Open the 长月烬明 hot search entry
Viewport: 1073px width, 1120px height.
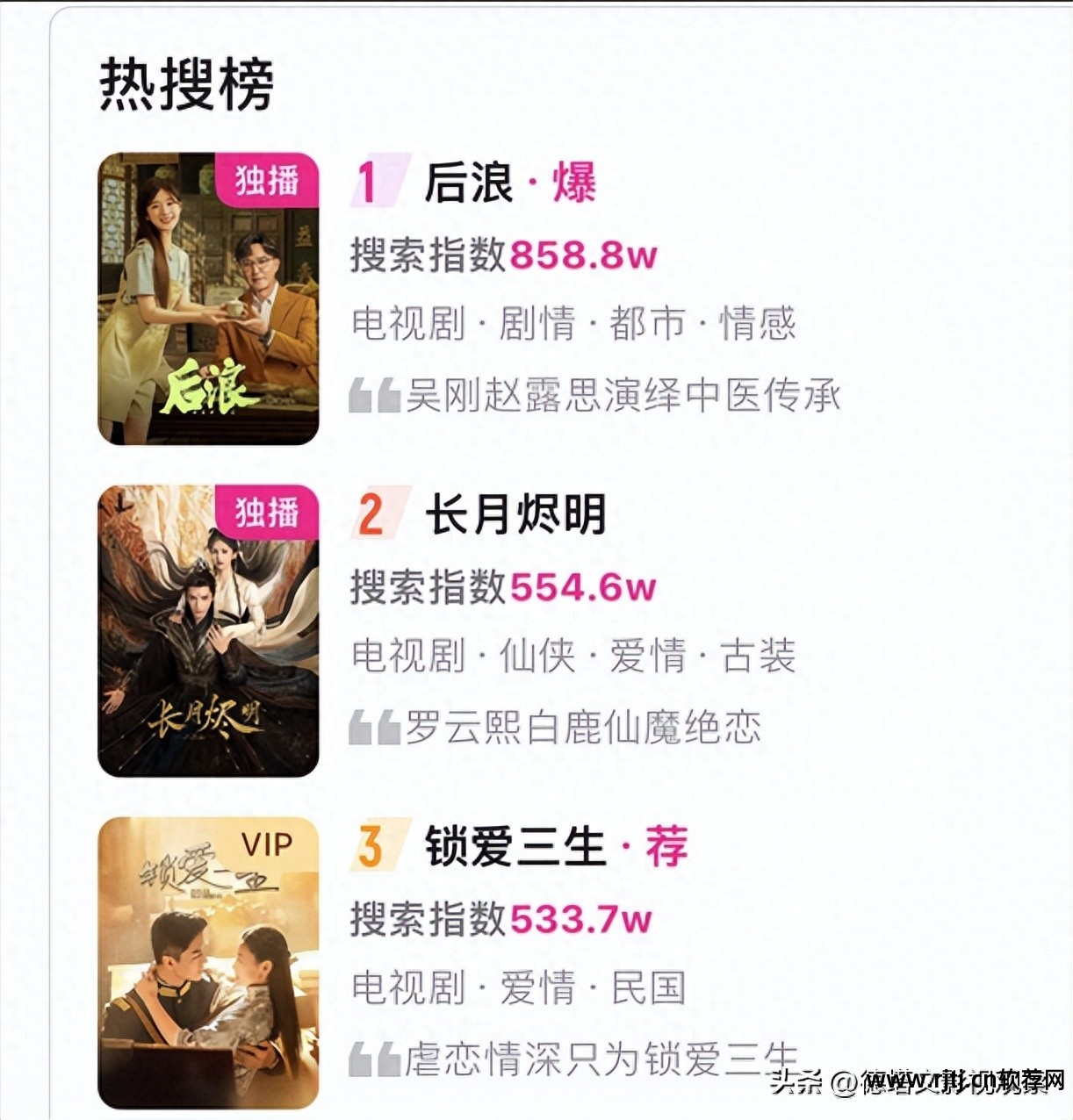pyautogui.click(x=515, y=514)
